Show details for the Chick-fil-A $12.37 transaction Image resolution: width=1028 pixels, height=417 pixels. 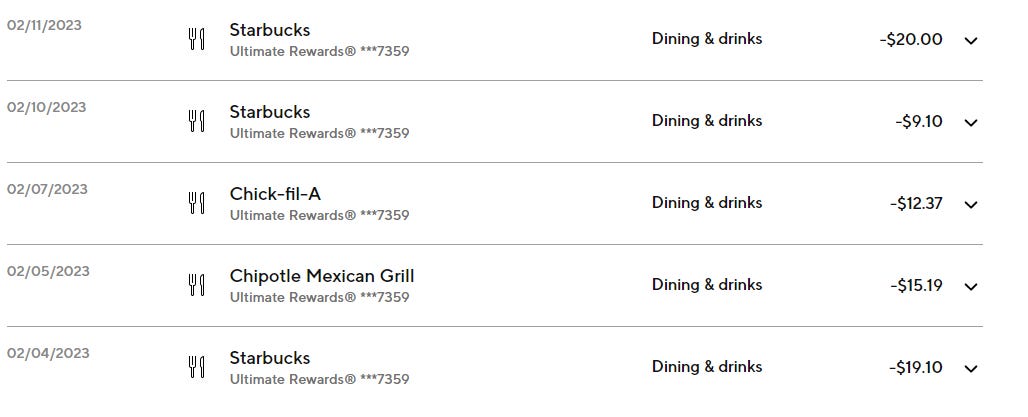pyautogui.click(x=970, y=205)
